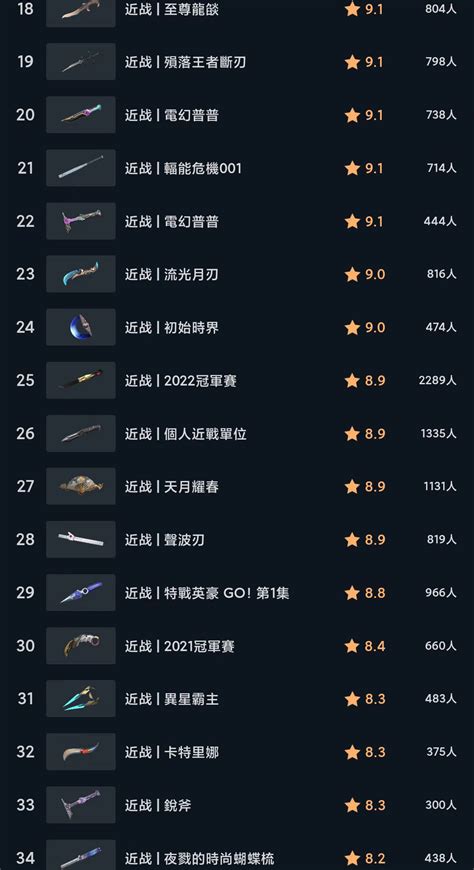
Task: Open 天月耀春 skin details
Action: tap(237, 487)
